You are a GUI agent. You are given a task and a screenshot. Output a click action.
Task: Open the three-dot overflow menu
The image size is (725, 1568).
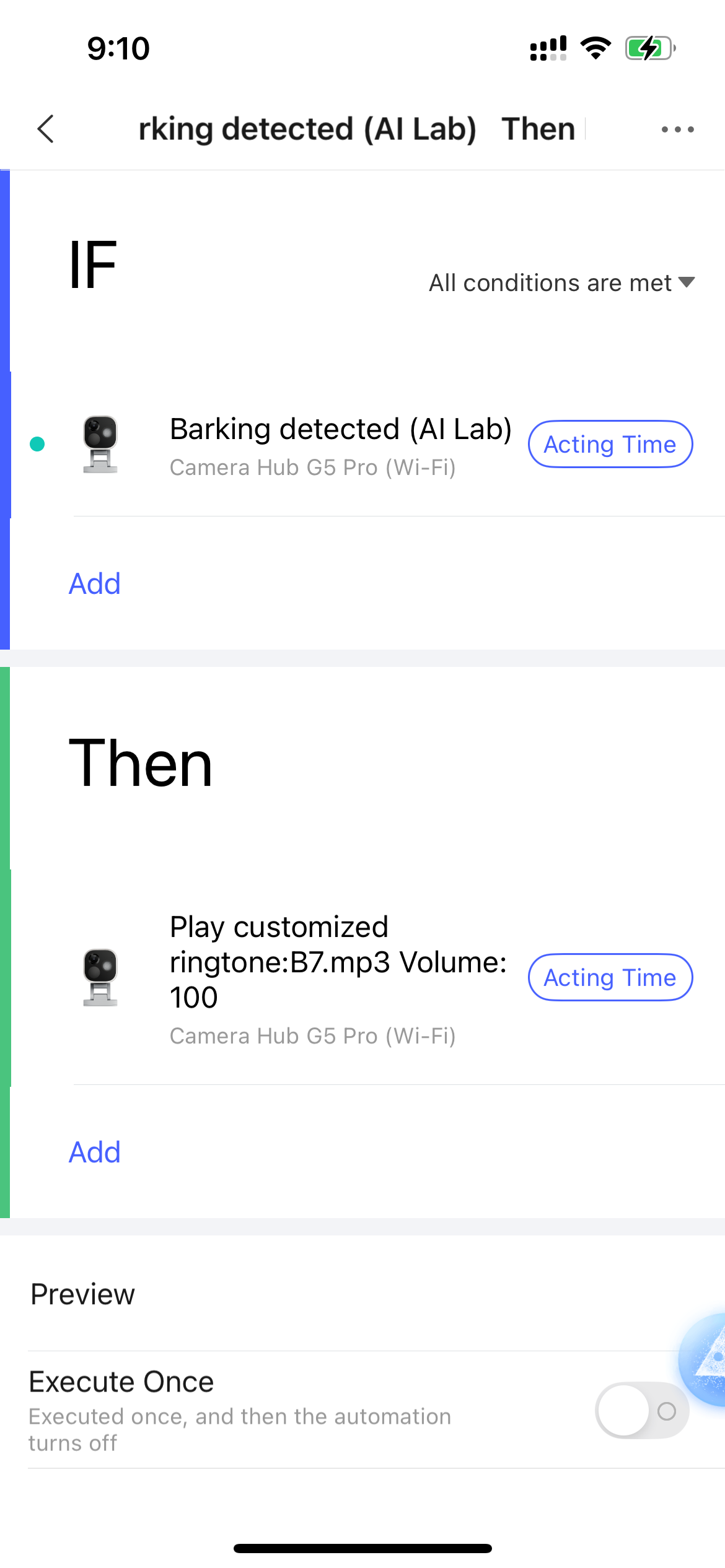coord(677,129)
